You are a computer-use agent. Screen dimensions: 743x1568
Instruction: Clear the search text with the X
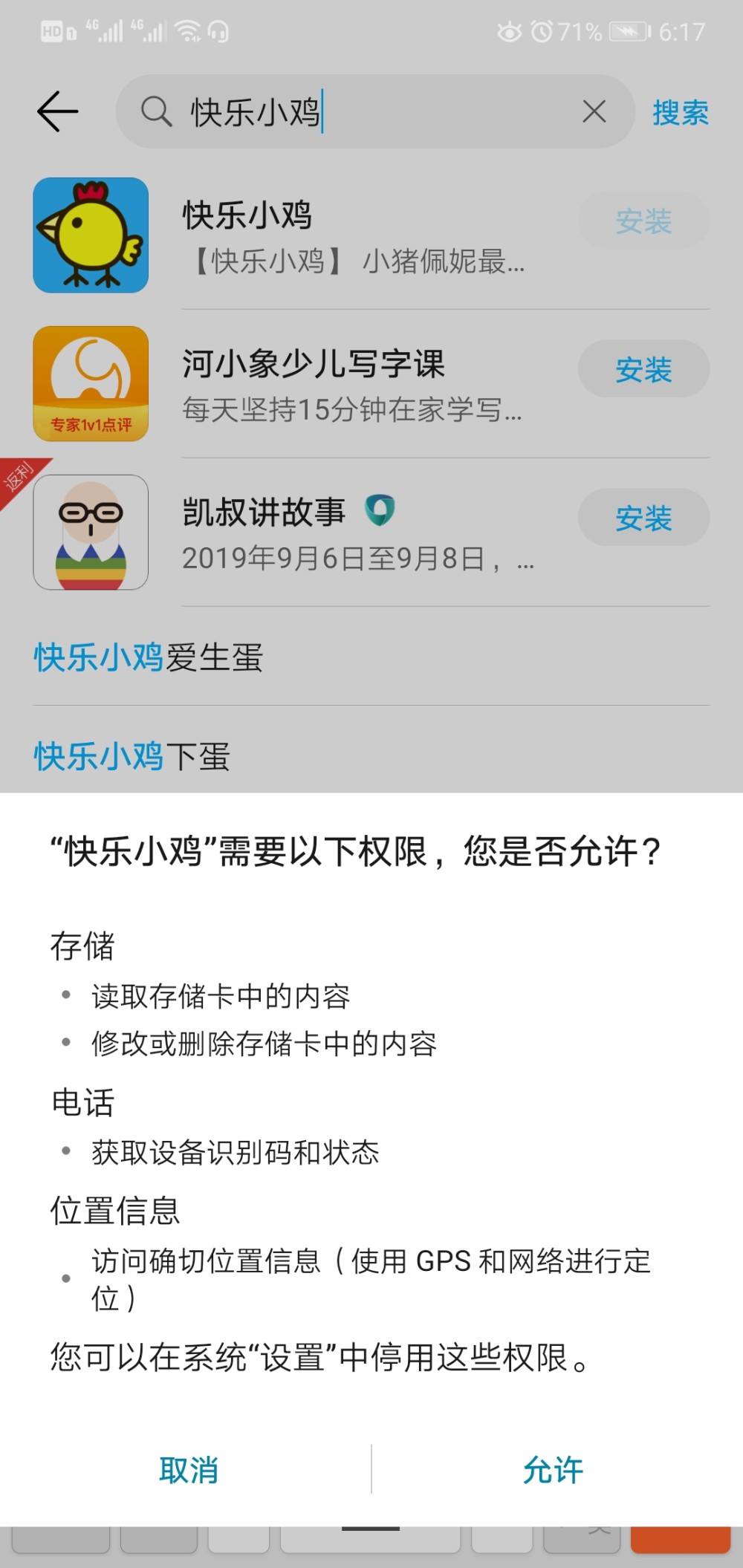tap(594, 112)
